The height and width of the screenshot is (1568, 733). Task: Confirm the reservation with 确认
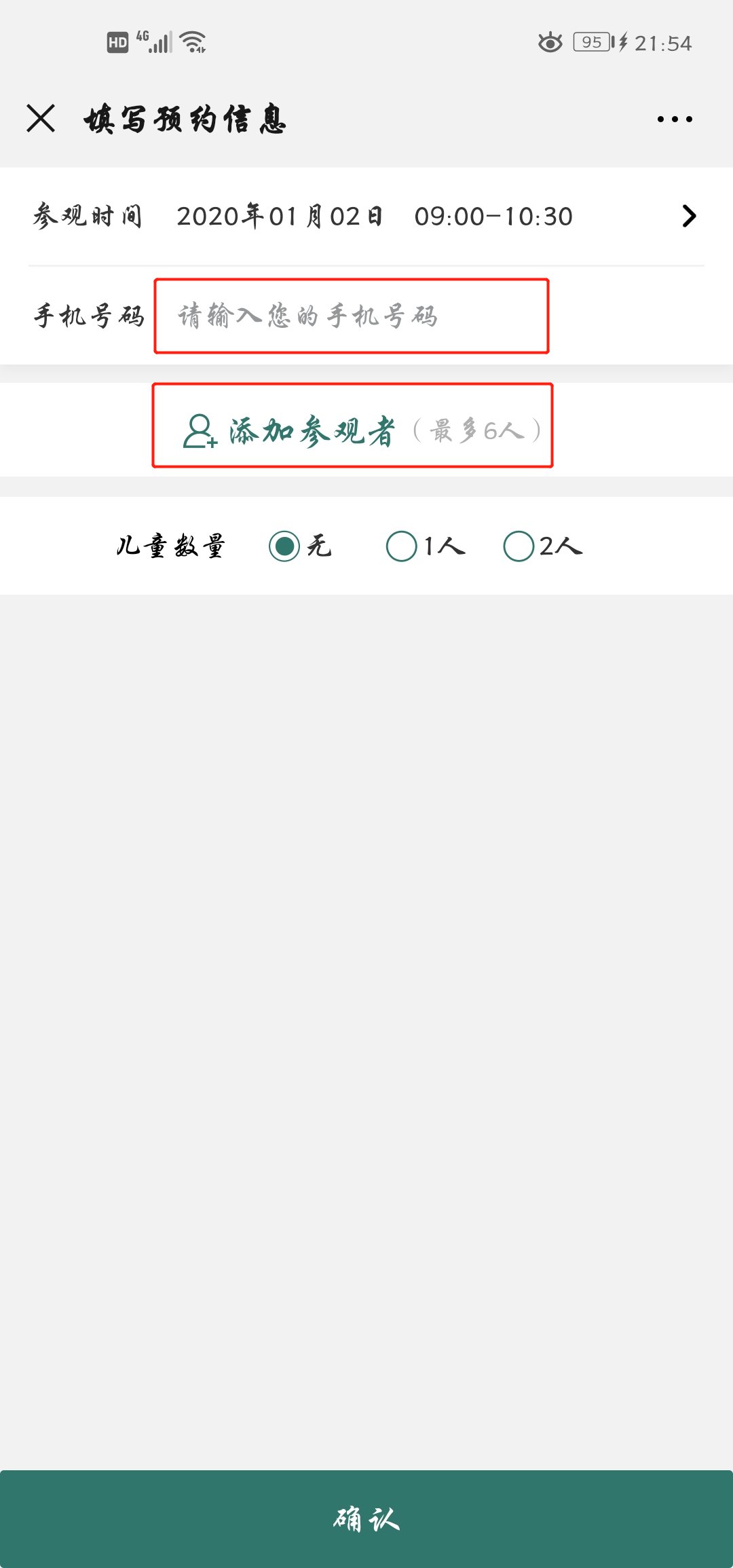pos(366,1519)
